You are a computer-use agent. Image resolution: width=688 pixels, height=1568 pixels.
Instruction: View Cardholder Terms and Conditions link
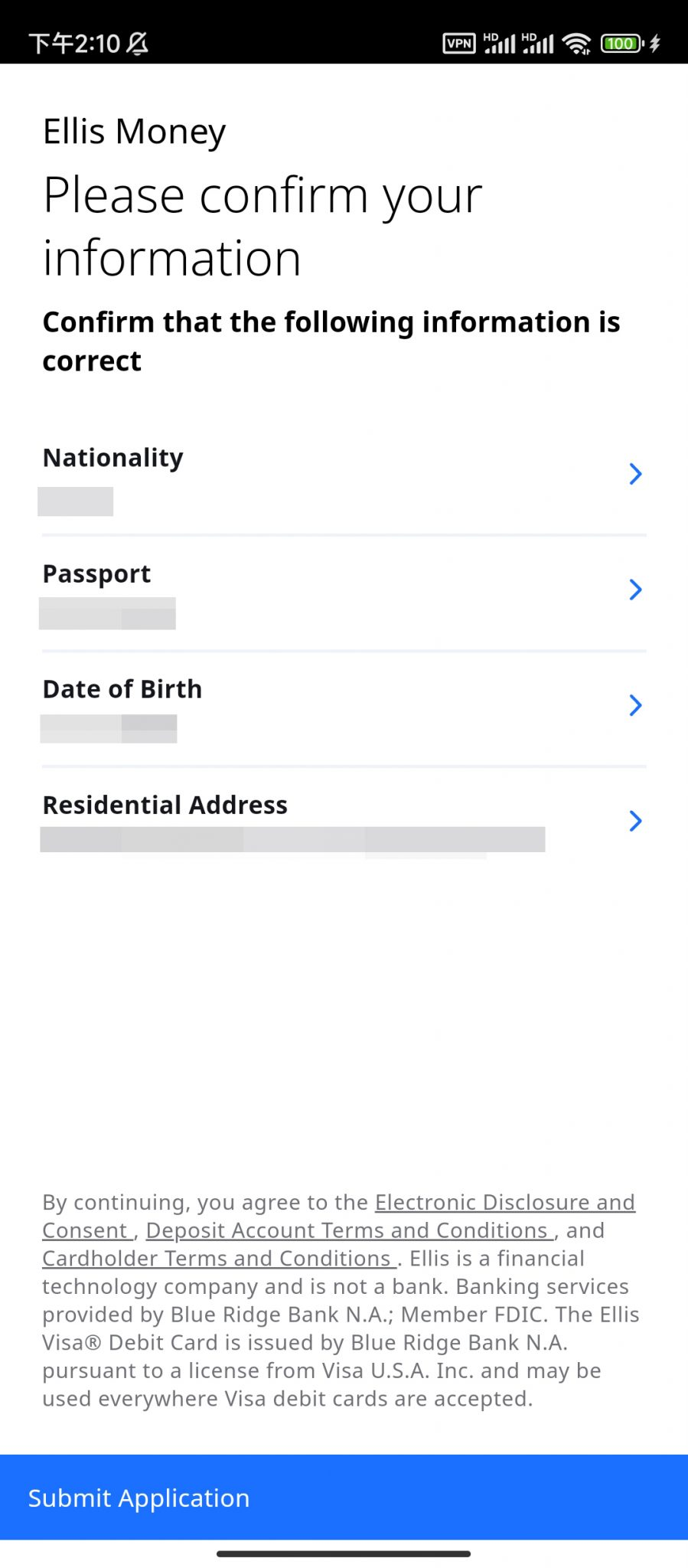pyautogui.click(x=219, y=1259)
